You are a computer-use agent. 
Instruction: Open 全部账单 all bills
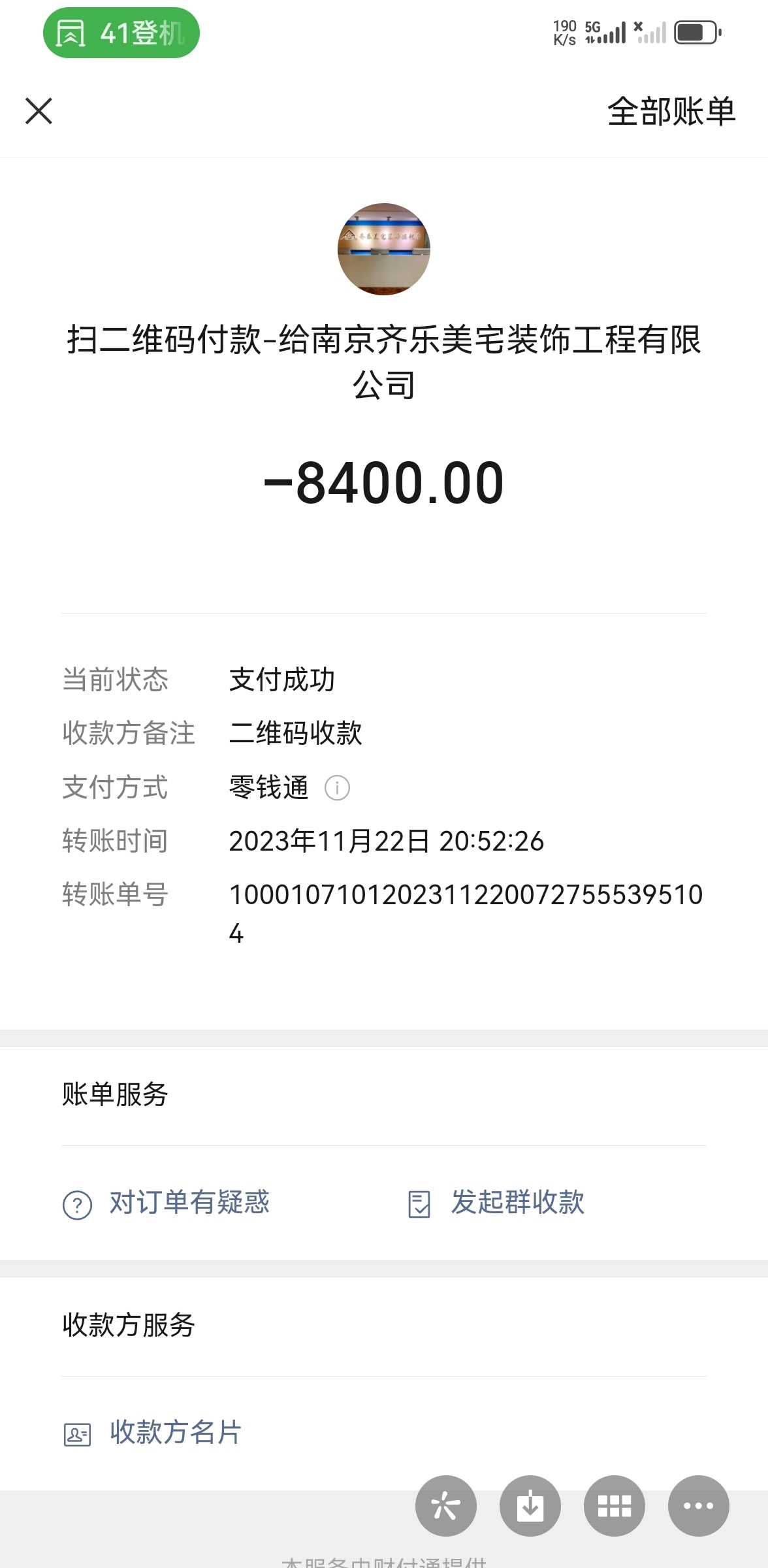[x=671, y=111]
